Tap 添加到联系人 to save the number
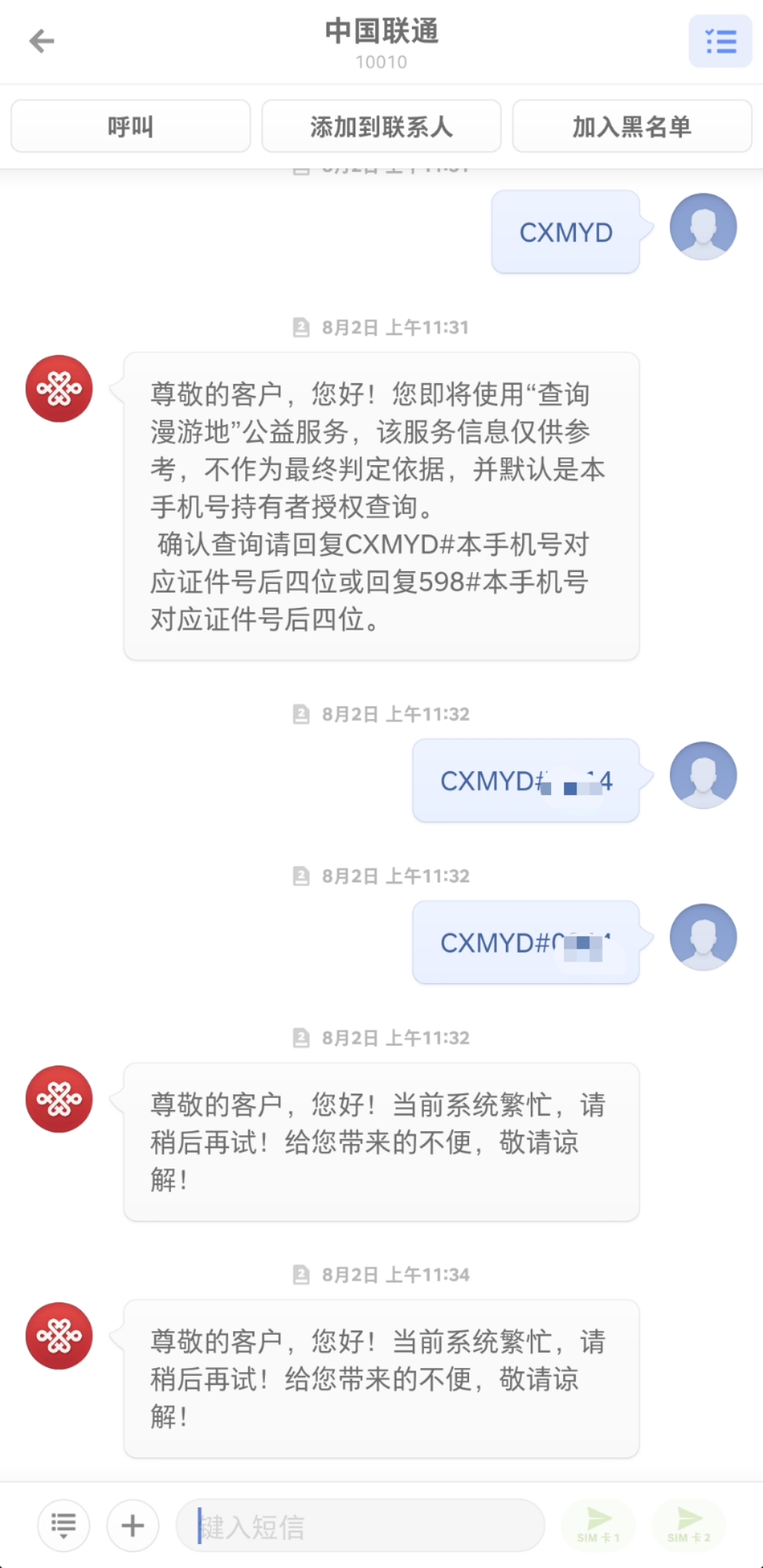This screenshot has width=763, height=1568. pyautogui.click(x=381, y=127)
